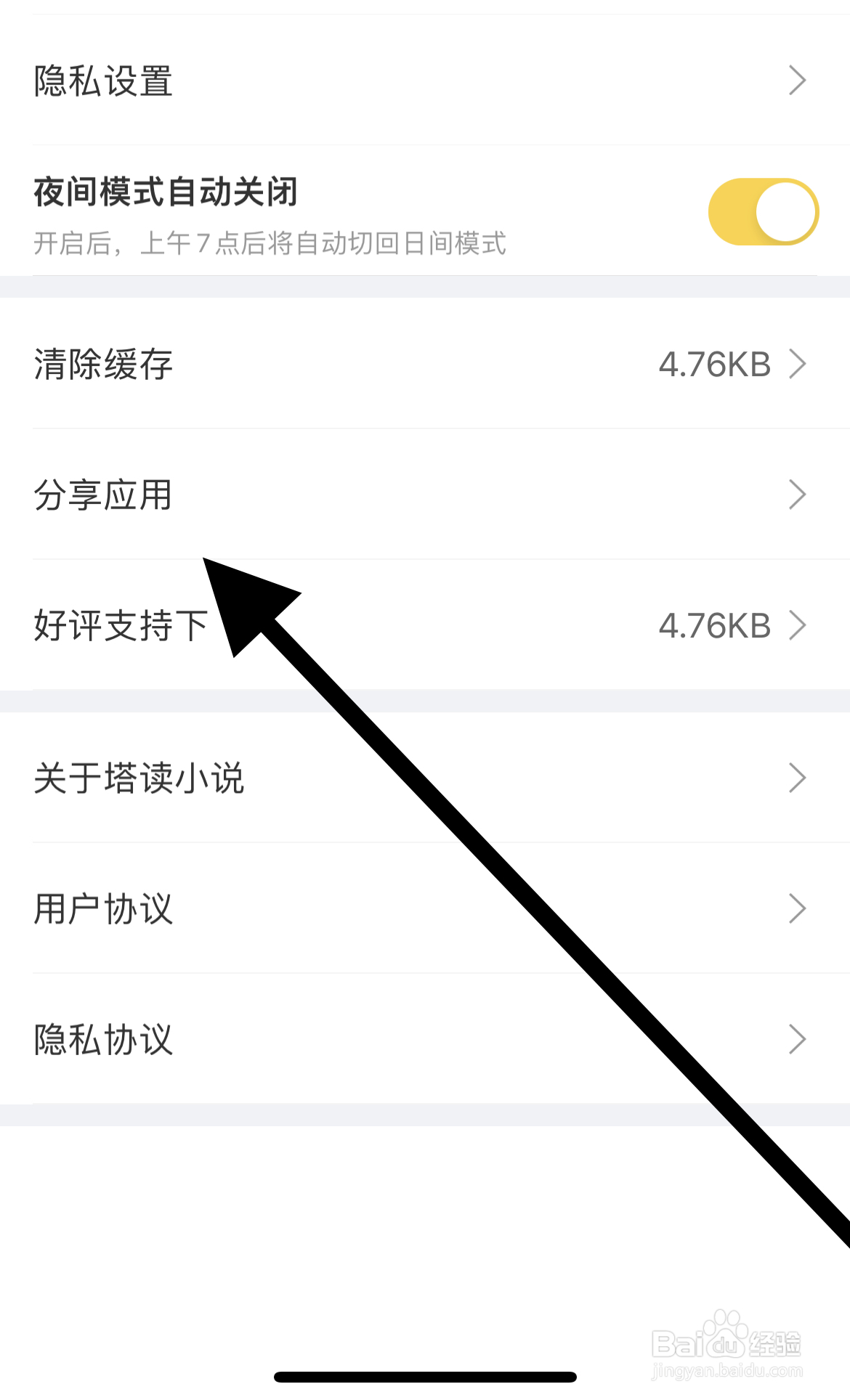The image size is (850, 1400).
Task: Click the yellow toggle knob
Action: pyautogui.click(x=787, y=210)
